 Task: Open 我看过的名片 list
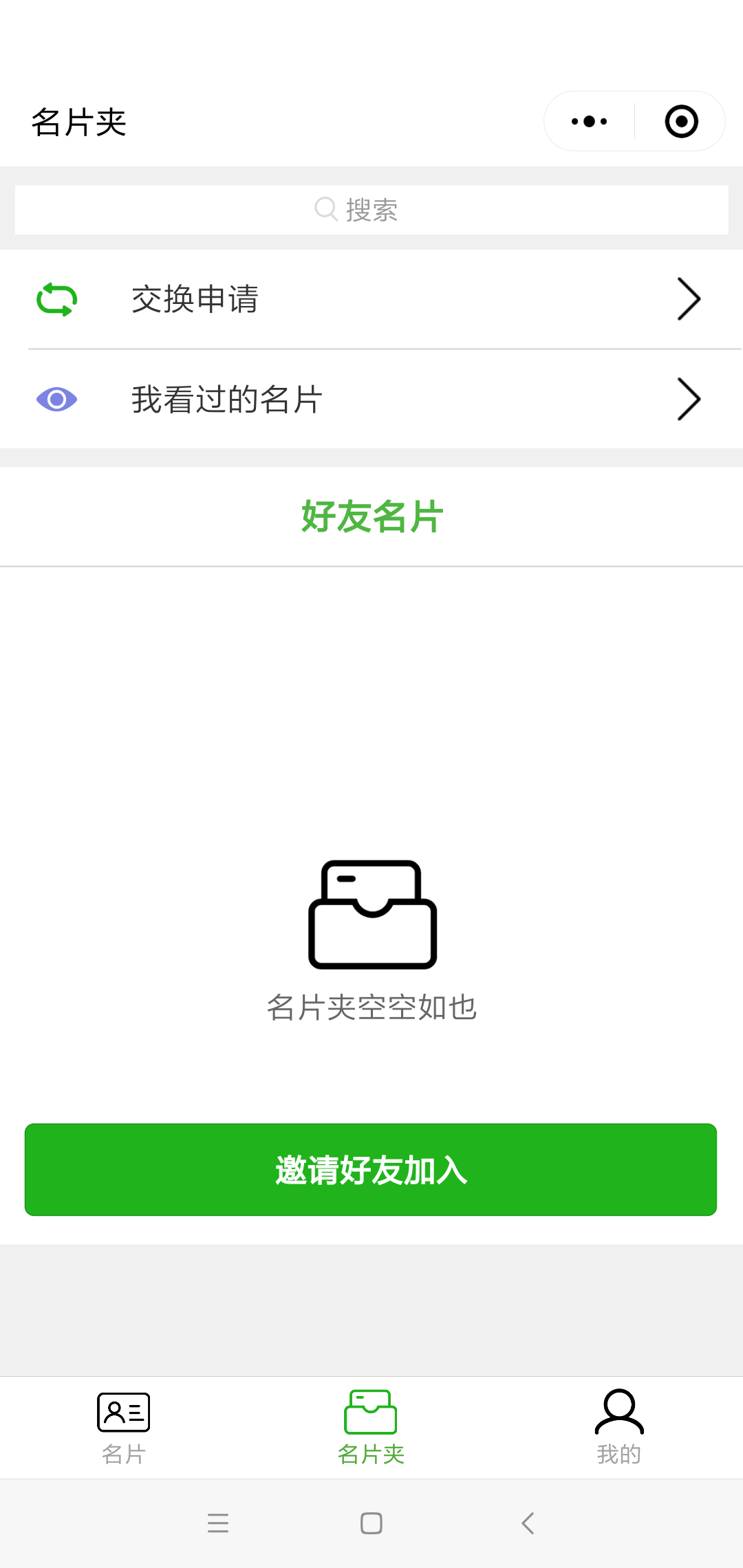371,399
